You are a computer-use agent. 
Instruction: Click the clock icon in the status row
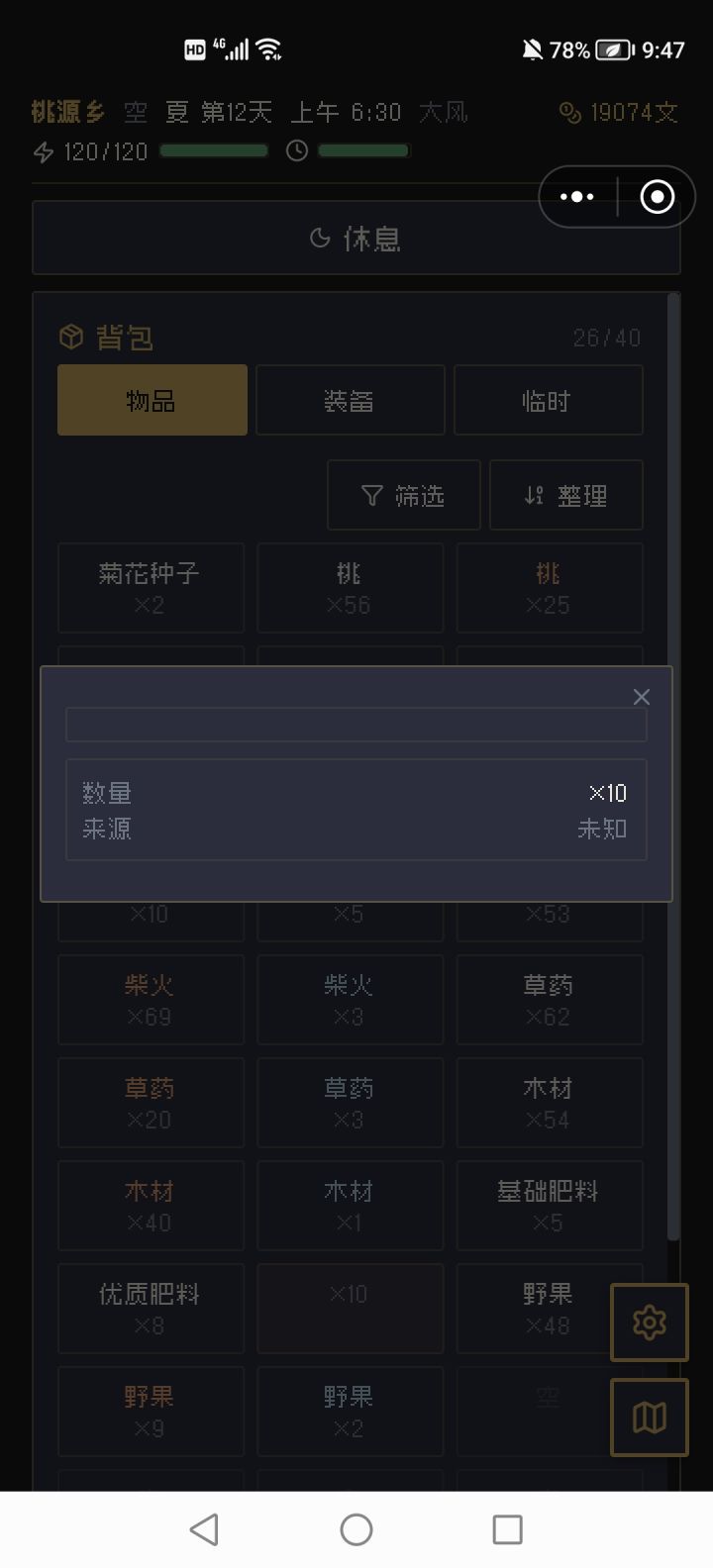[296, 151]
